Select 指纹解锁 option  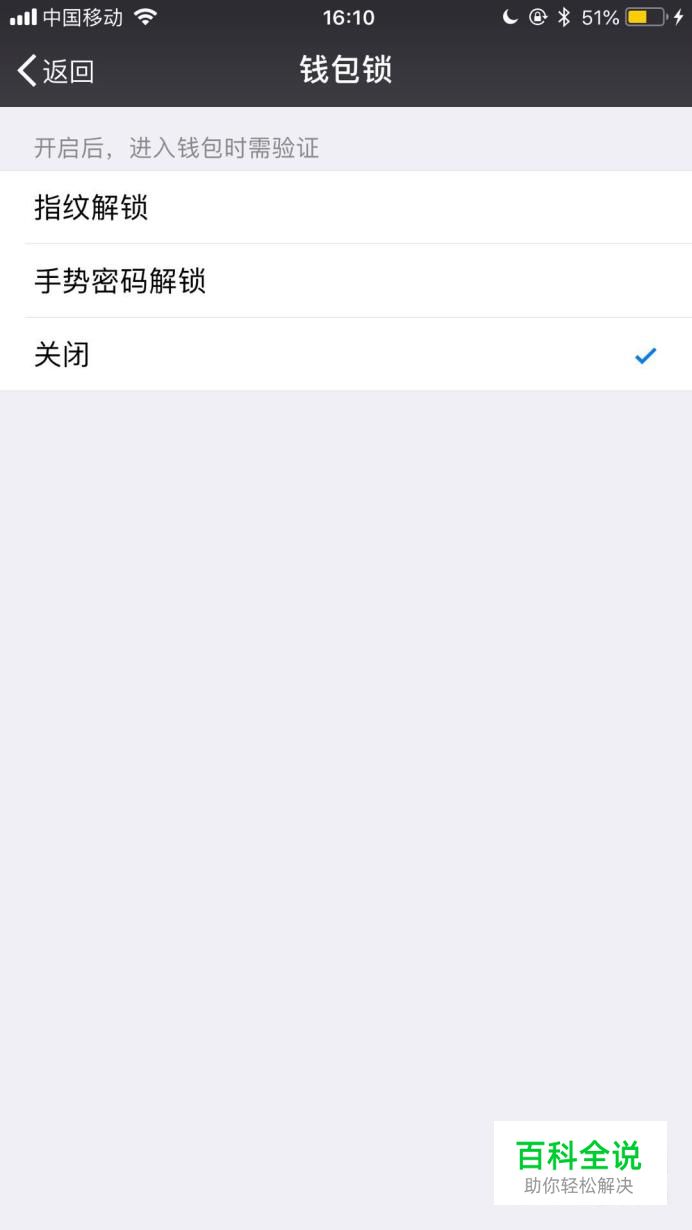click(346, 208)
